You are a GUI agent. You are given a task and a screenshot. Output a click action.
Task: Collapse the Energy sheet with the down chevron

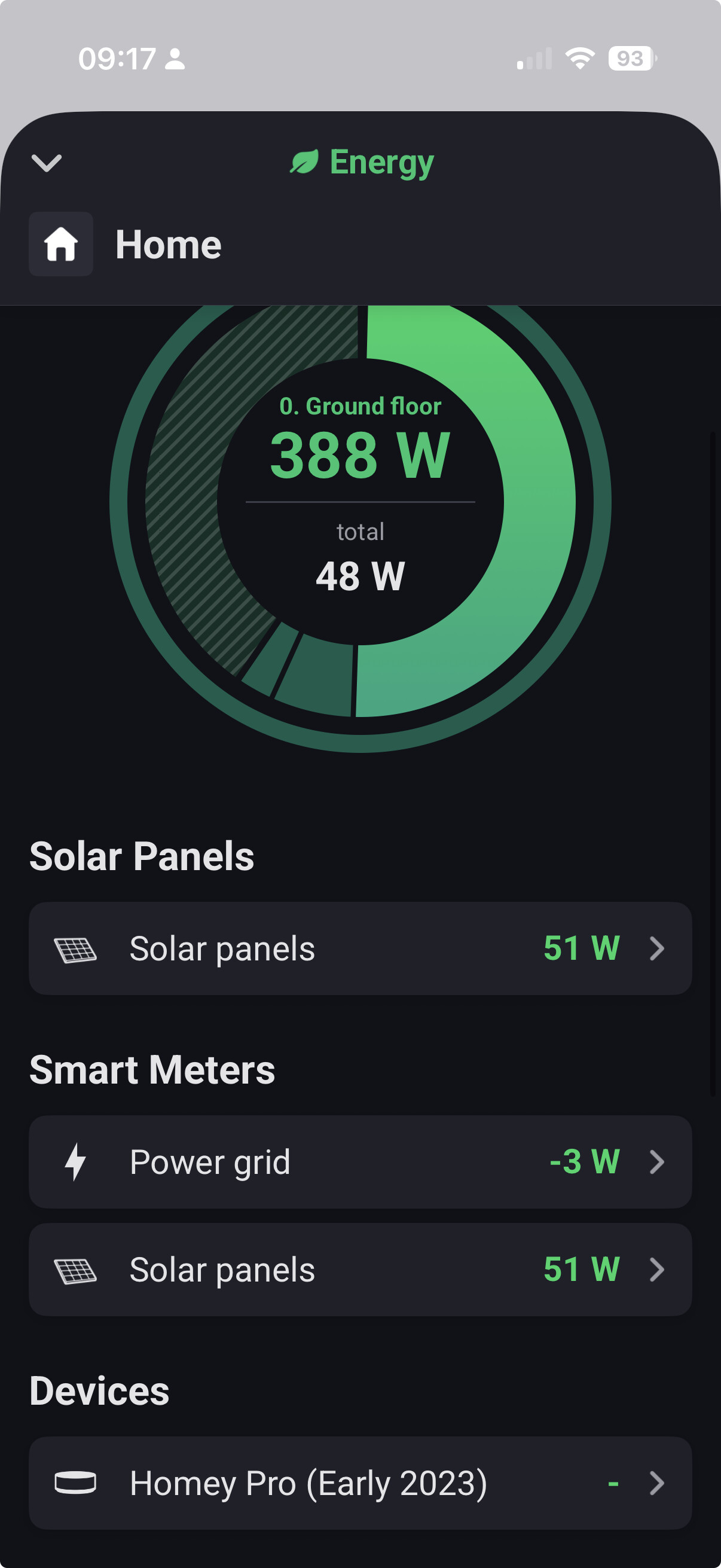46,163
